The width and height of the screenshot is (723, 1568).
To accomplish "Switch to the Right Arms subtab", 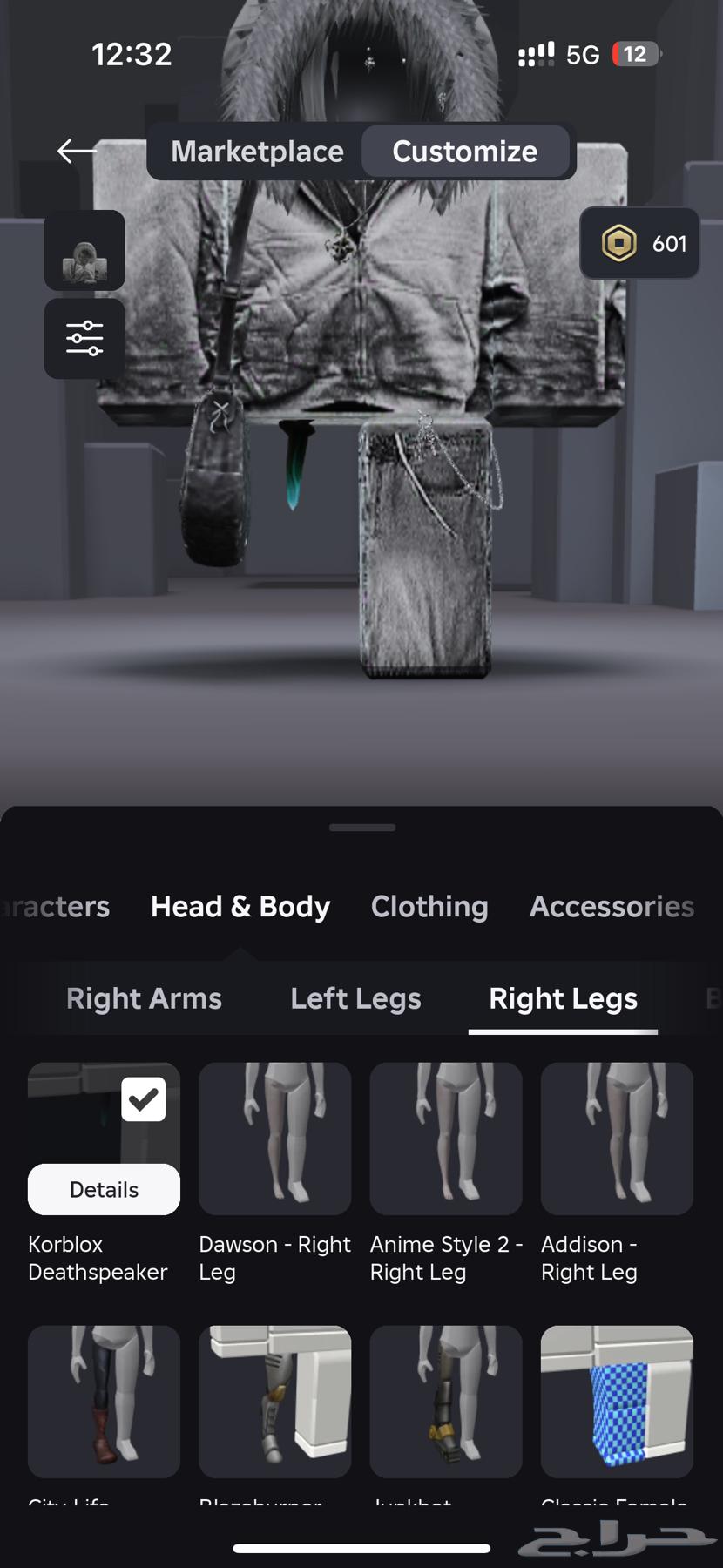I will coord(144,998).
